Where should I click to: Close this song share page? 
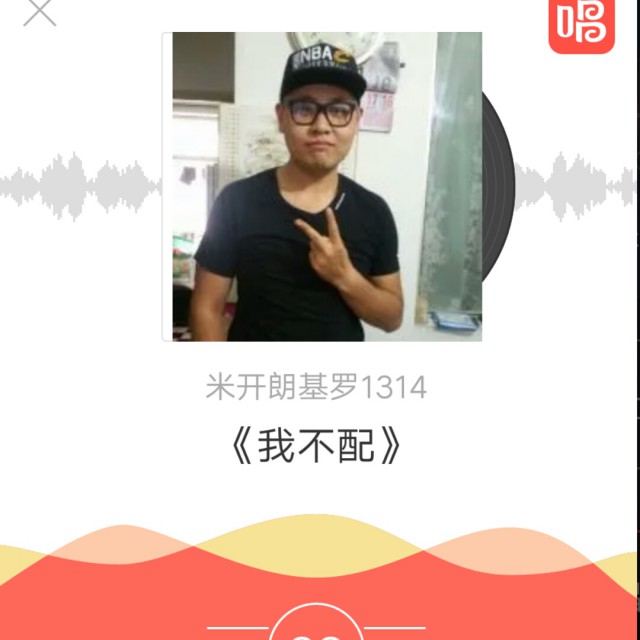click(40, 12)
